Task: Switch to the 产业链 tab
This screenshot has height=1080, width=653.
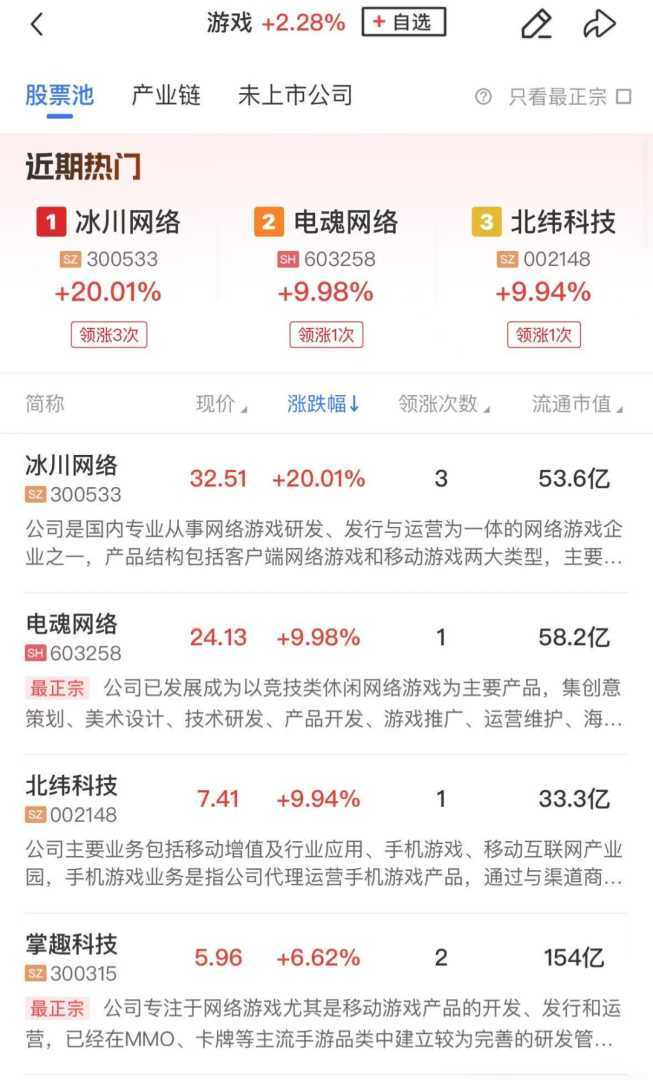Action: pos(166,95)
